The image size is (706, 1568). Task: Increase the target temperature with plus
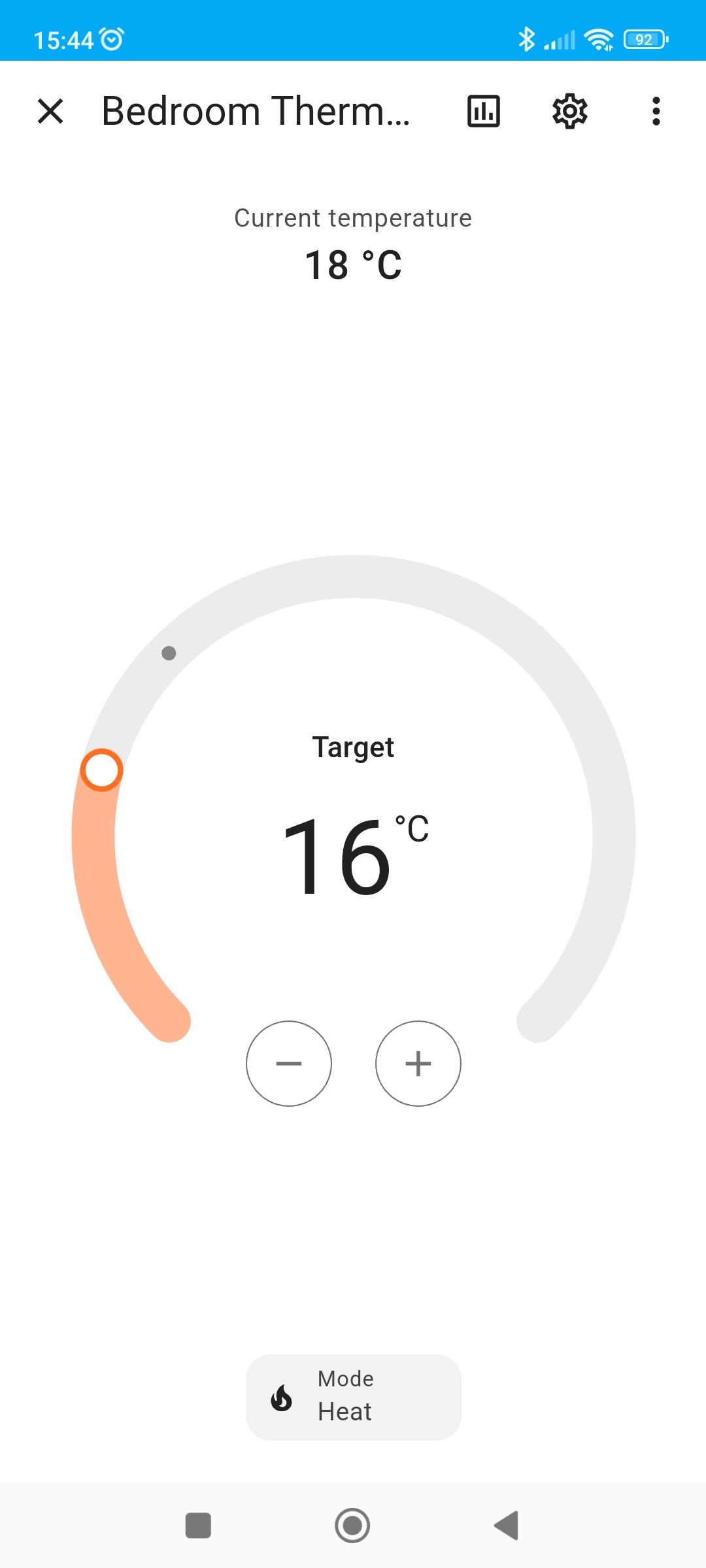(418, 1064)
